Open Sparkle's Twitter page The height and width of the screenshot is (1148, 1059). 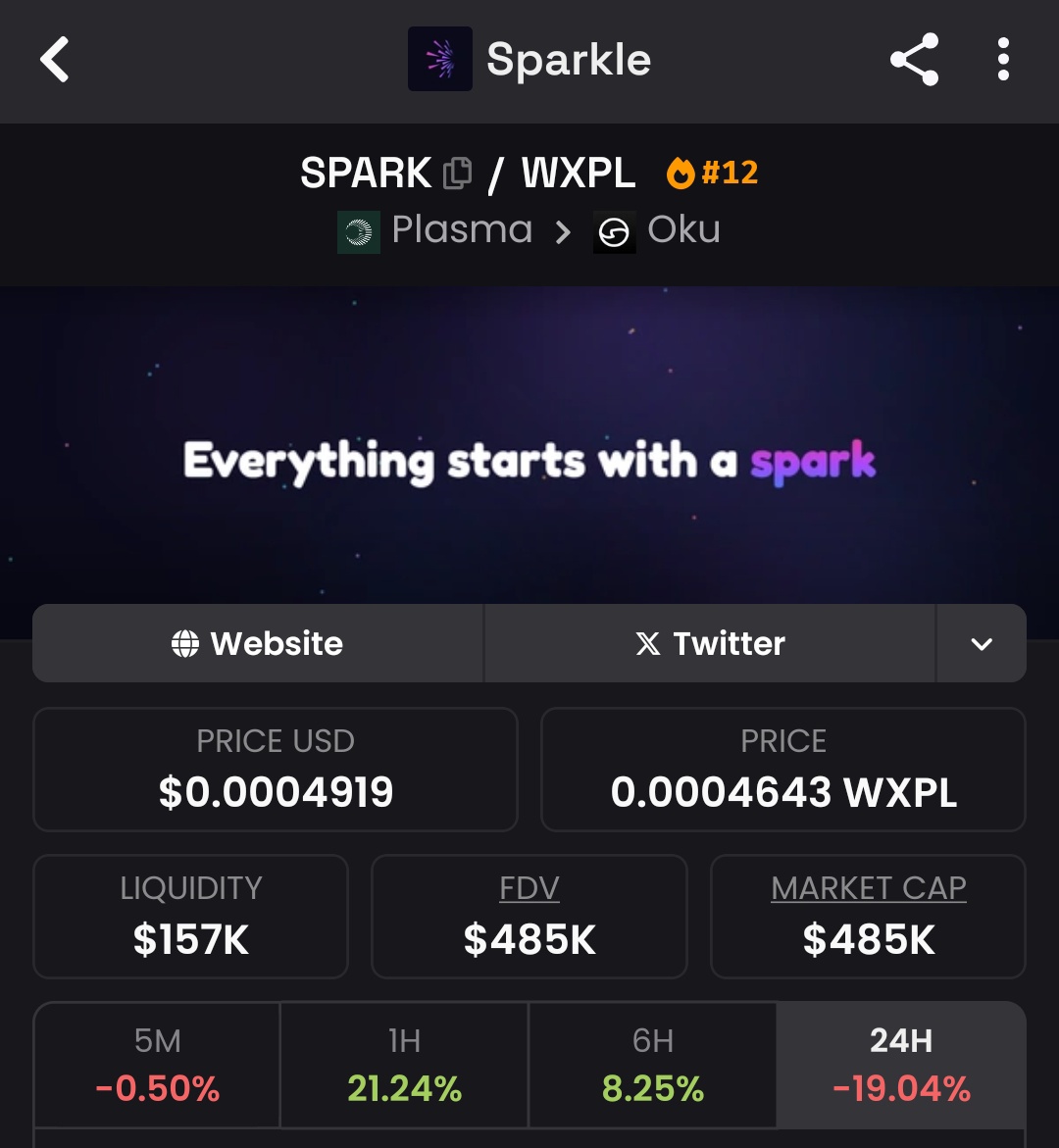click(710, 643)
